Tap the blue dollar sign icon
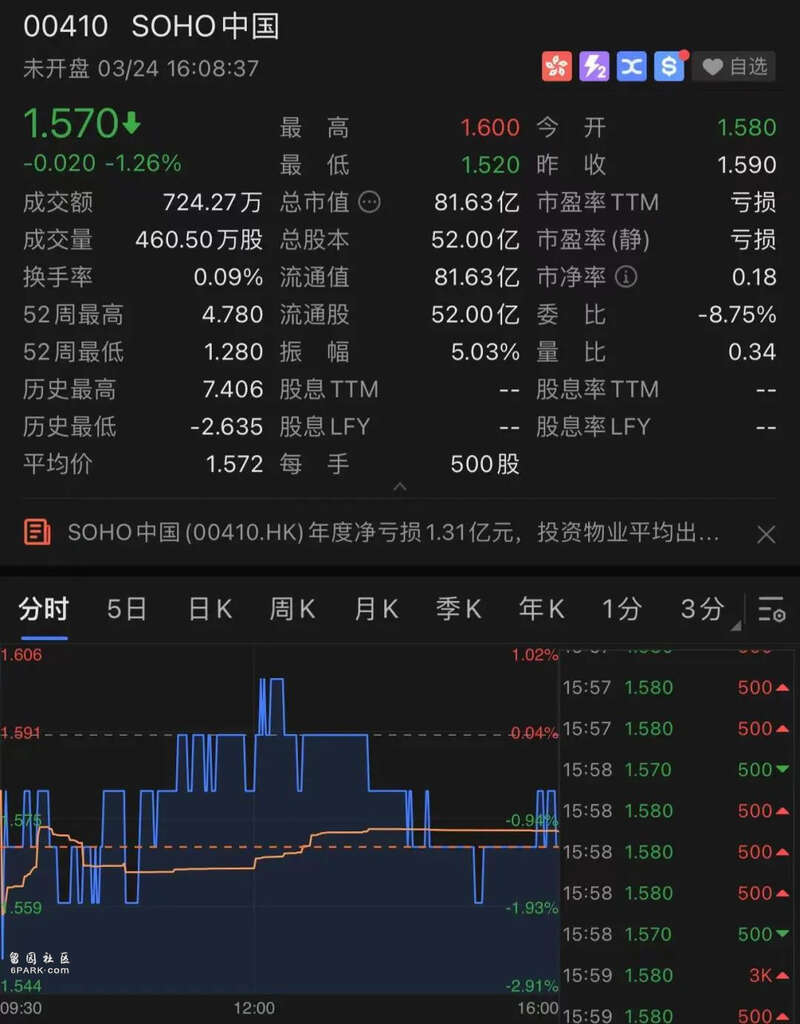 click(x=669, y=67)
